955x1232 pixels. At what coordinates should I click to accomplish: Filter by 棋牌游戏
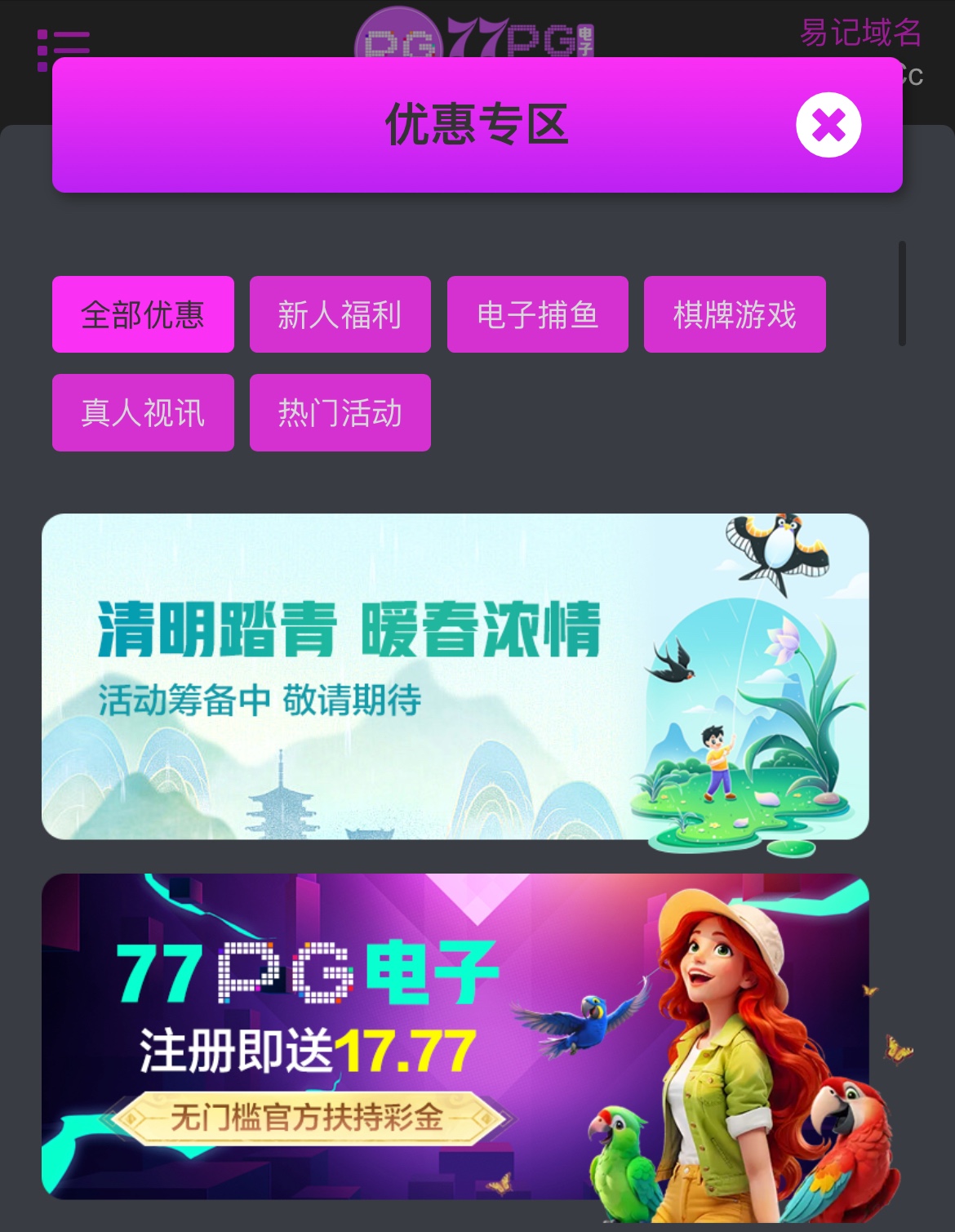(735, 314)
